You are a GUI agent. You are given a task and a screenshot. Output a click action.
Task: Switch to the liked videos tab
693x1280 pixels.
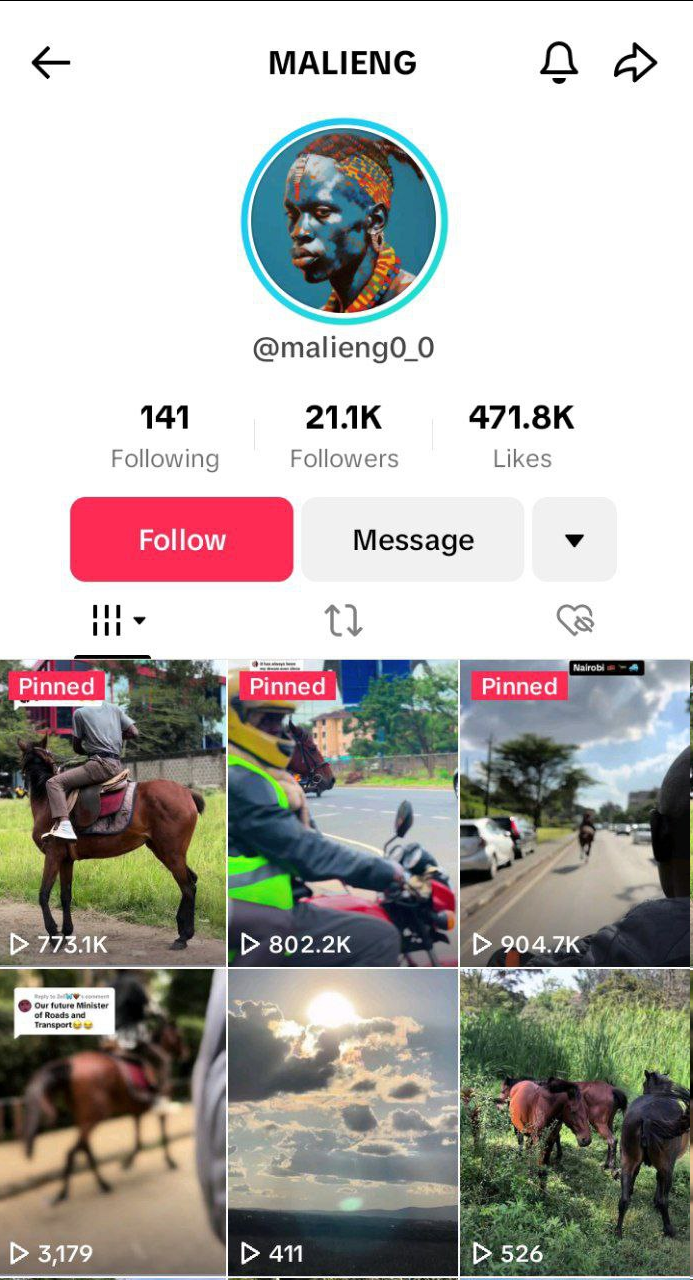pos(576,621)
